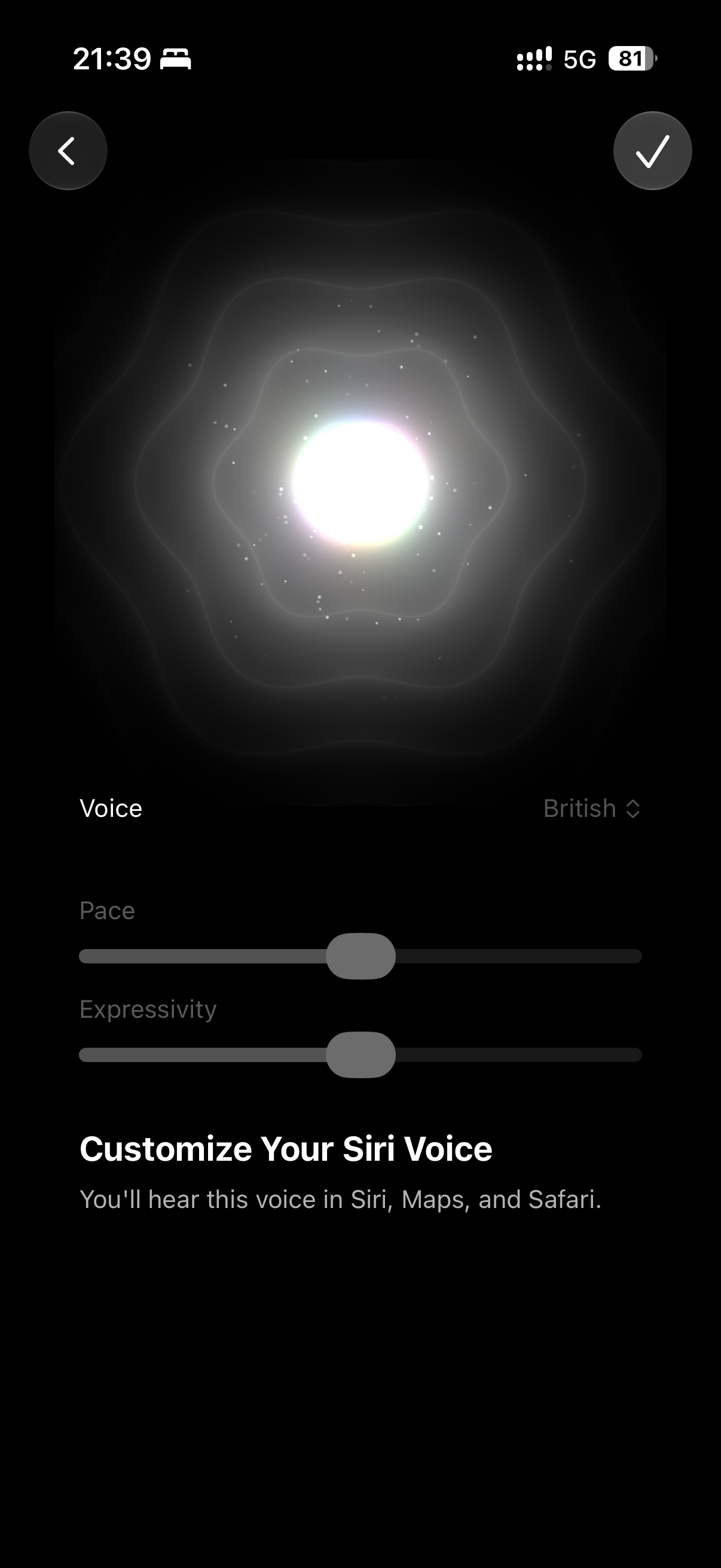Confirm the voice with the checkmark button

tap(652, 151)
